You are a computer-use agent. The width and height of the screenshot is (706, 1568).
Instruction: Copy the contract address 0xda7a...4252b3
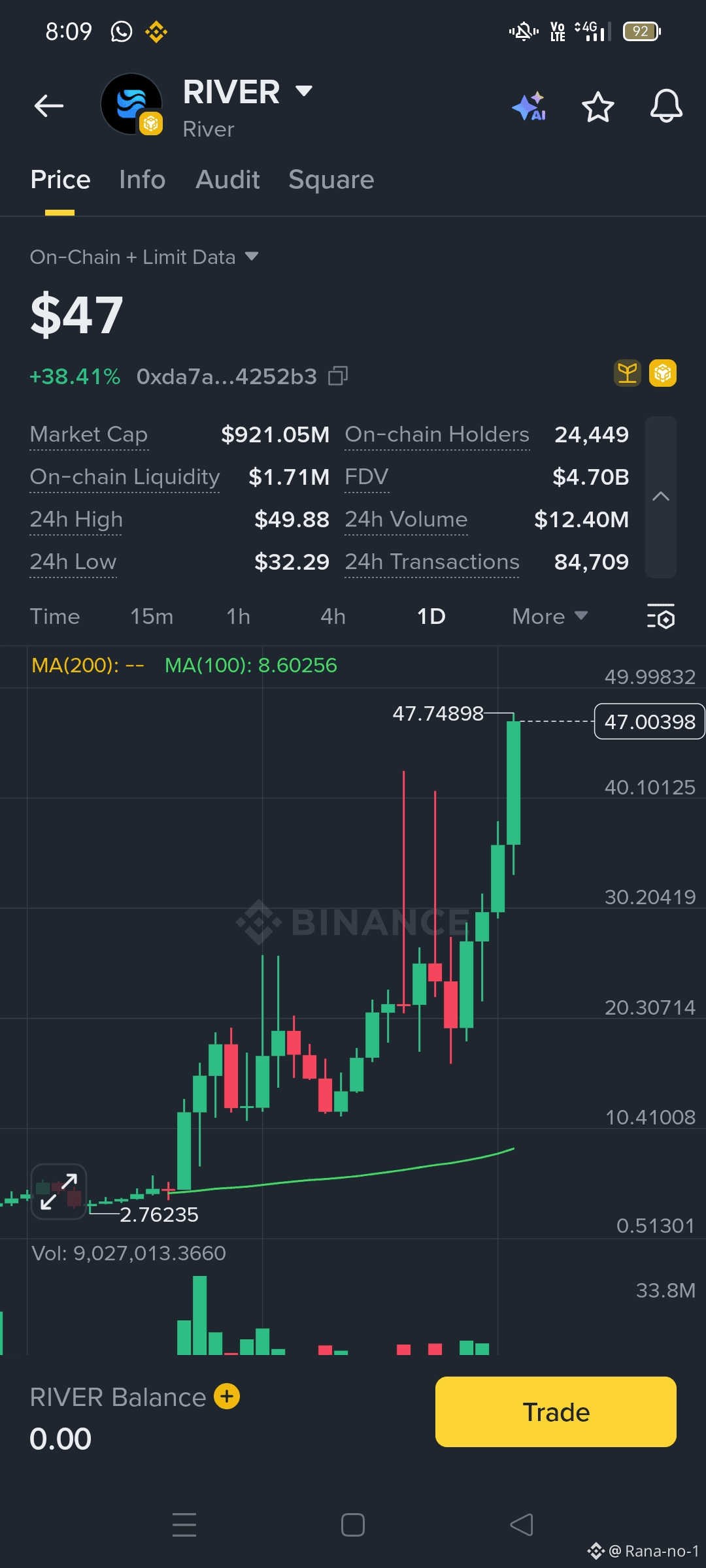point(338,376)
